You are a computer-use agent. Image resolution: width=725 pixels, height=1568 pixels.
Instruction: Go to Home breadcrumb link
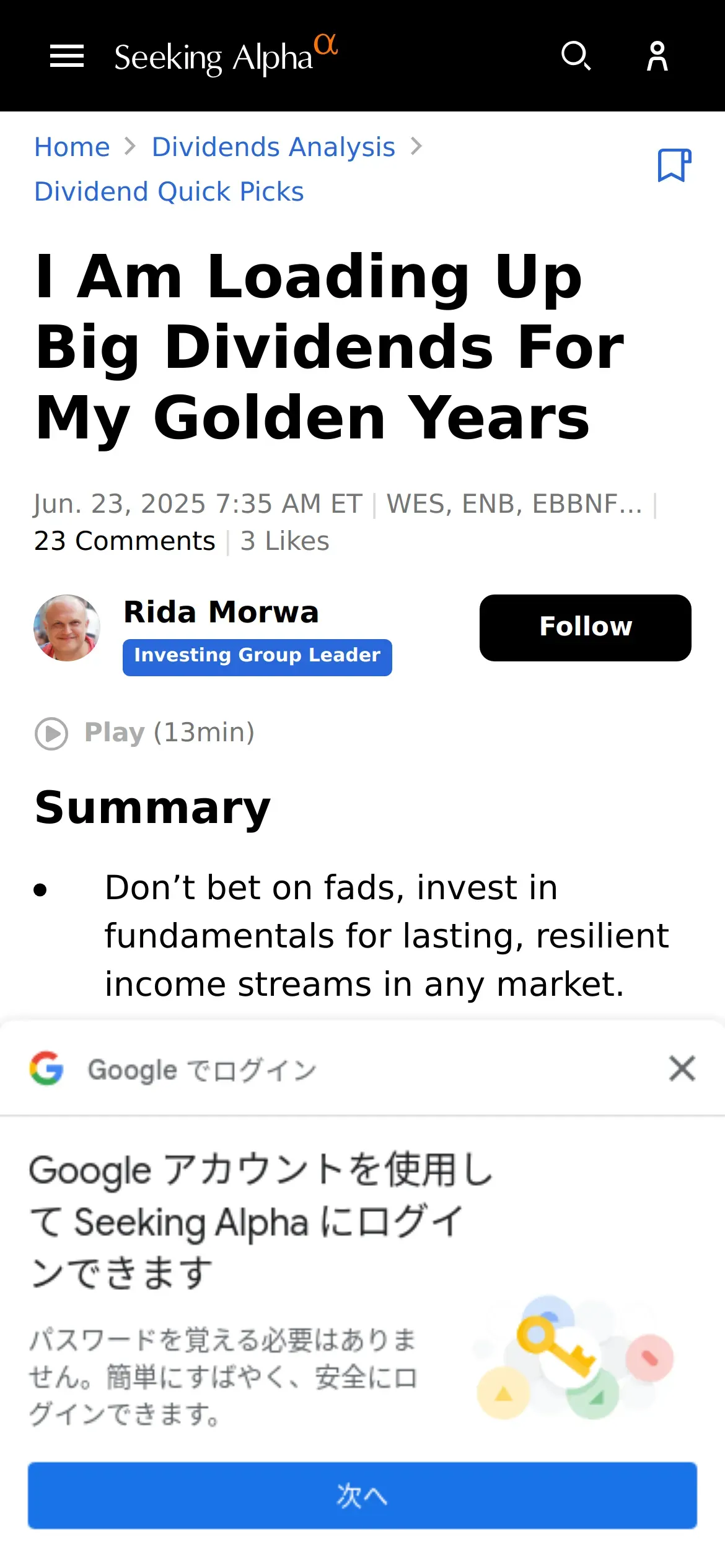(72, 147)
